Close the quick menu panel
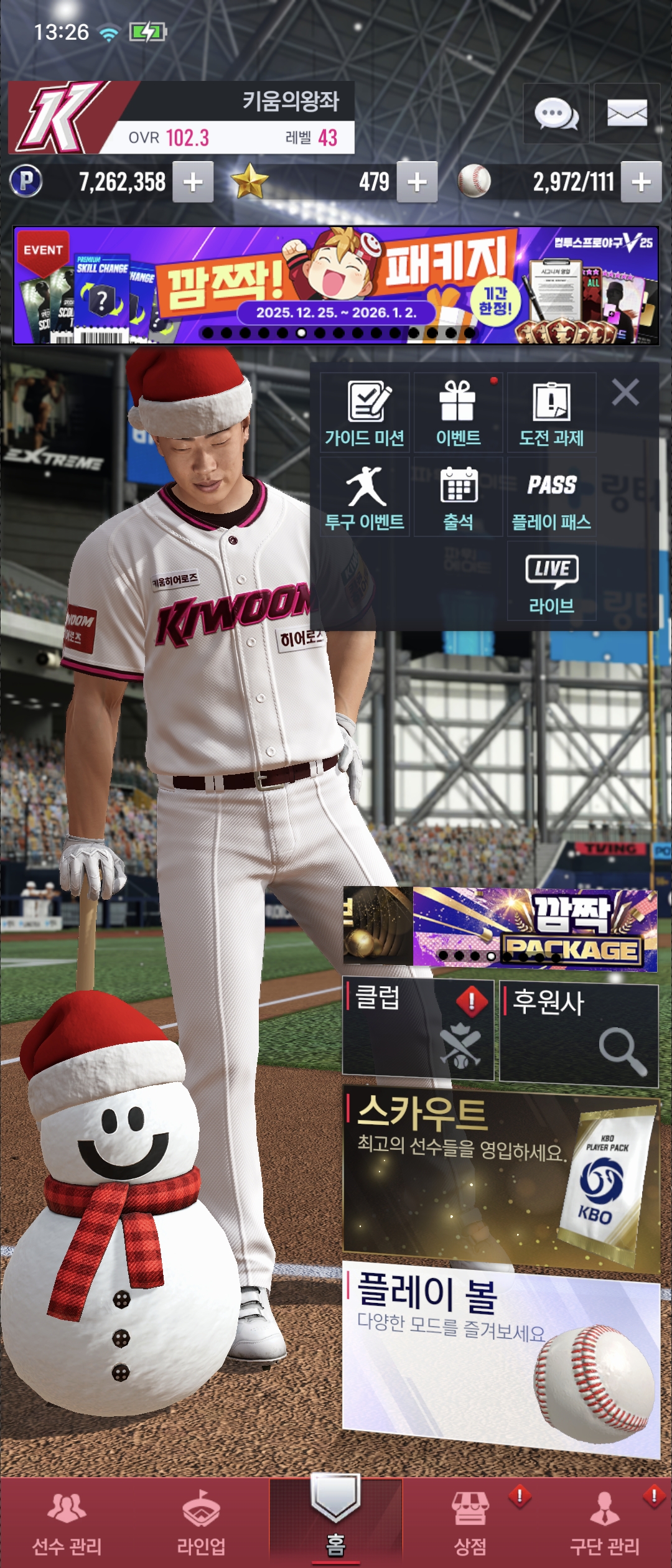This screenshot has width=672, height=1568. tap(625, 393)
